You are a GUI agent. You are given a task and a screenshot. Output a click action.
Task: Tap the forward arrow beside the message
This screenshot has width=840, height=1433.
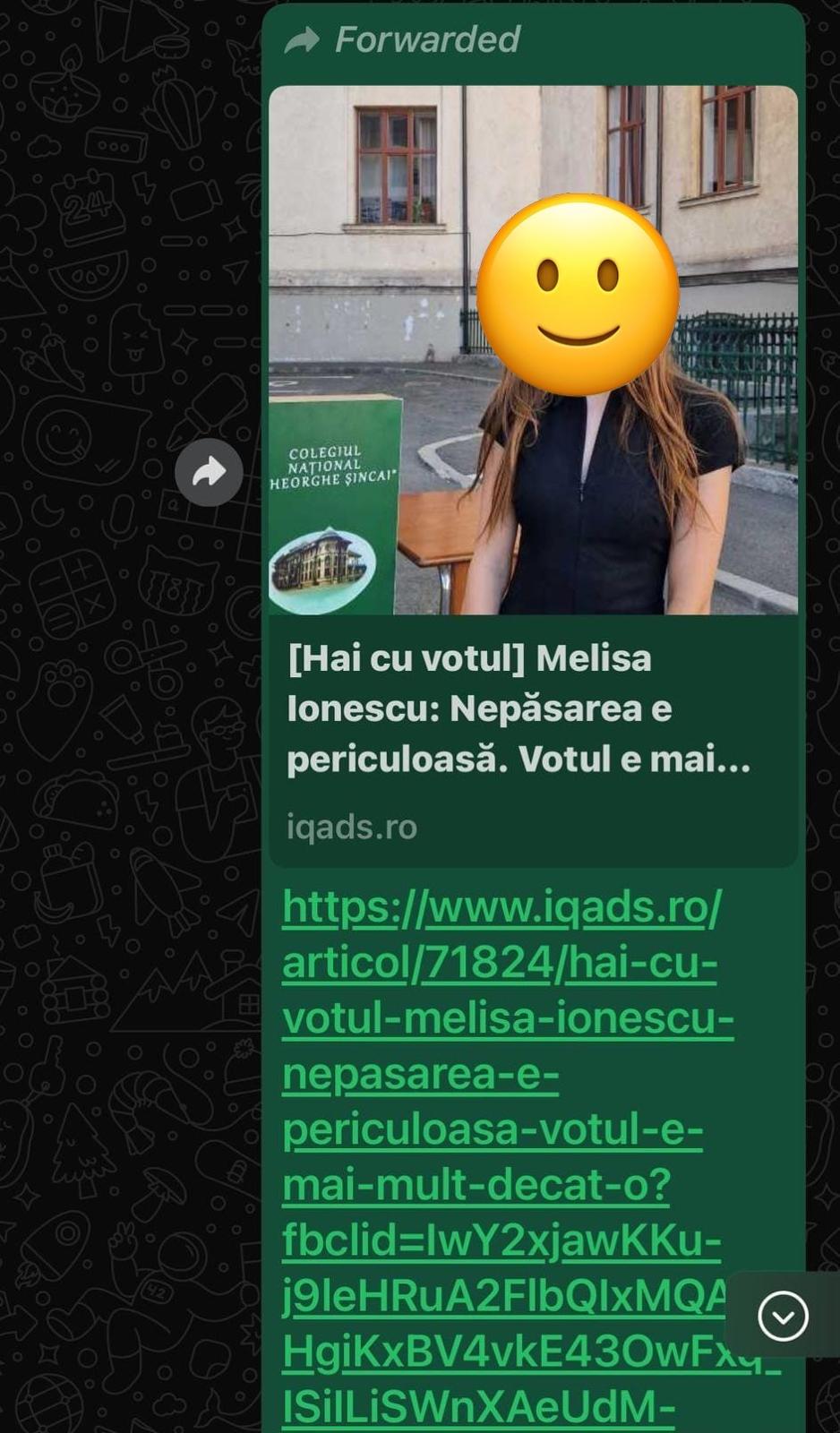(209, 472)
